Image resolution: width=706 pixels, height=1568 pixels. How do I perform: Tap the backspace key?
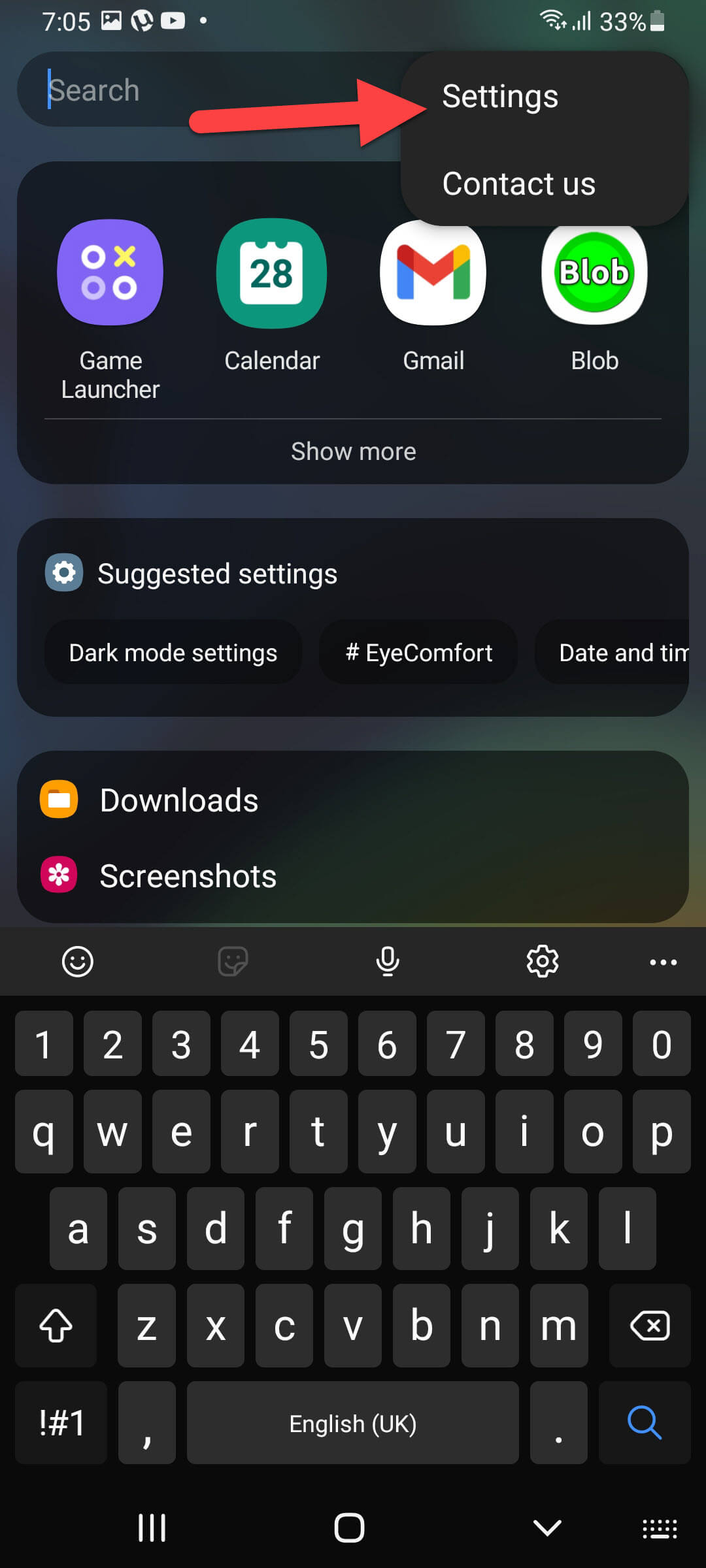tap(650, 1326)
